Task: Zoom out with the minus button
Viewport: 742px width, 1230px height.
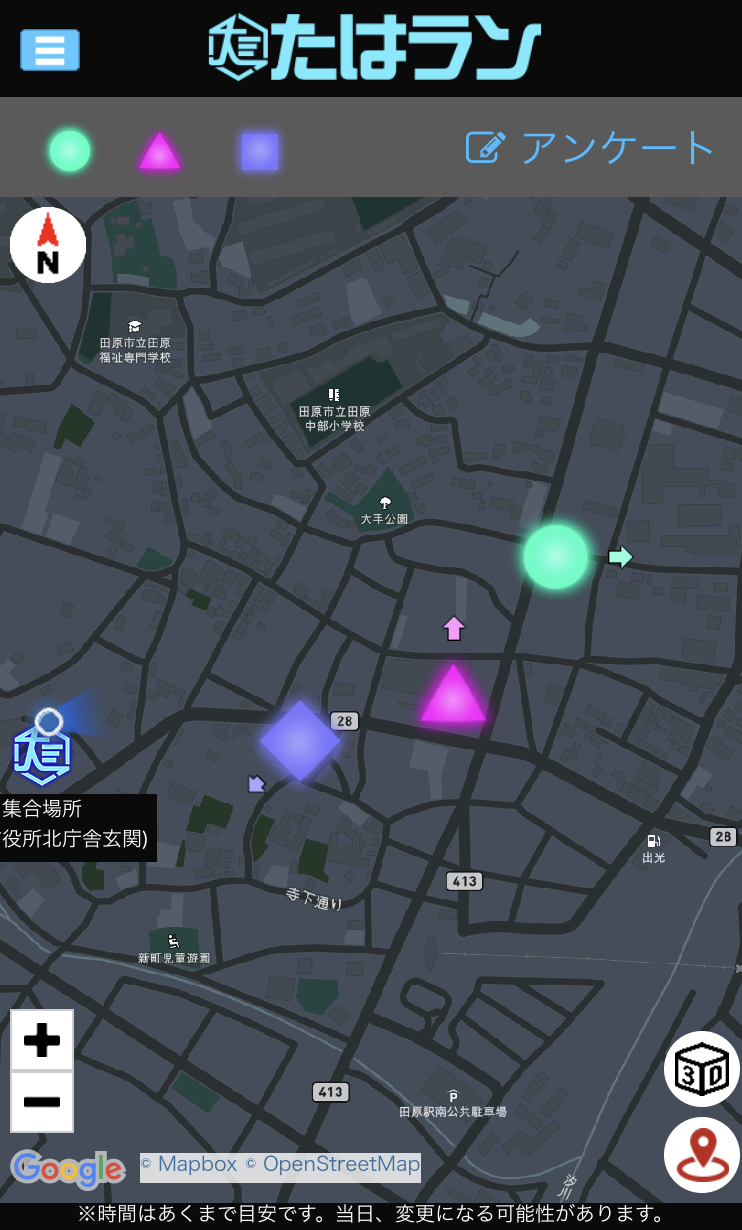Action: pyautogui.click(x=42, y=1102)
